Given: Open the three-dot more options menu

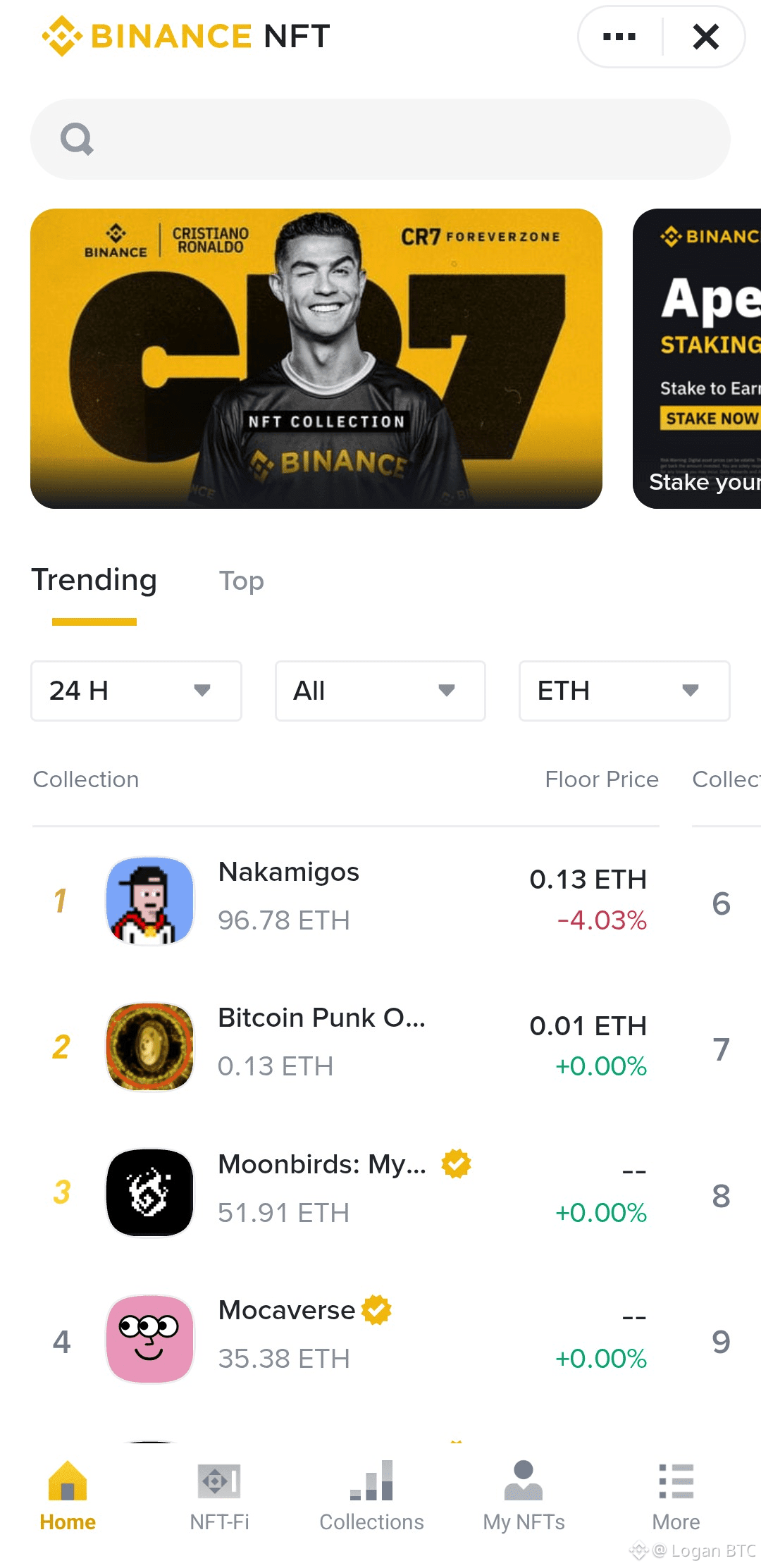Looking at the screenshot, I should point(619,37).
